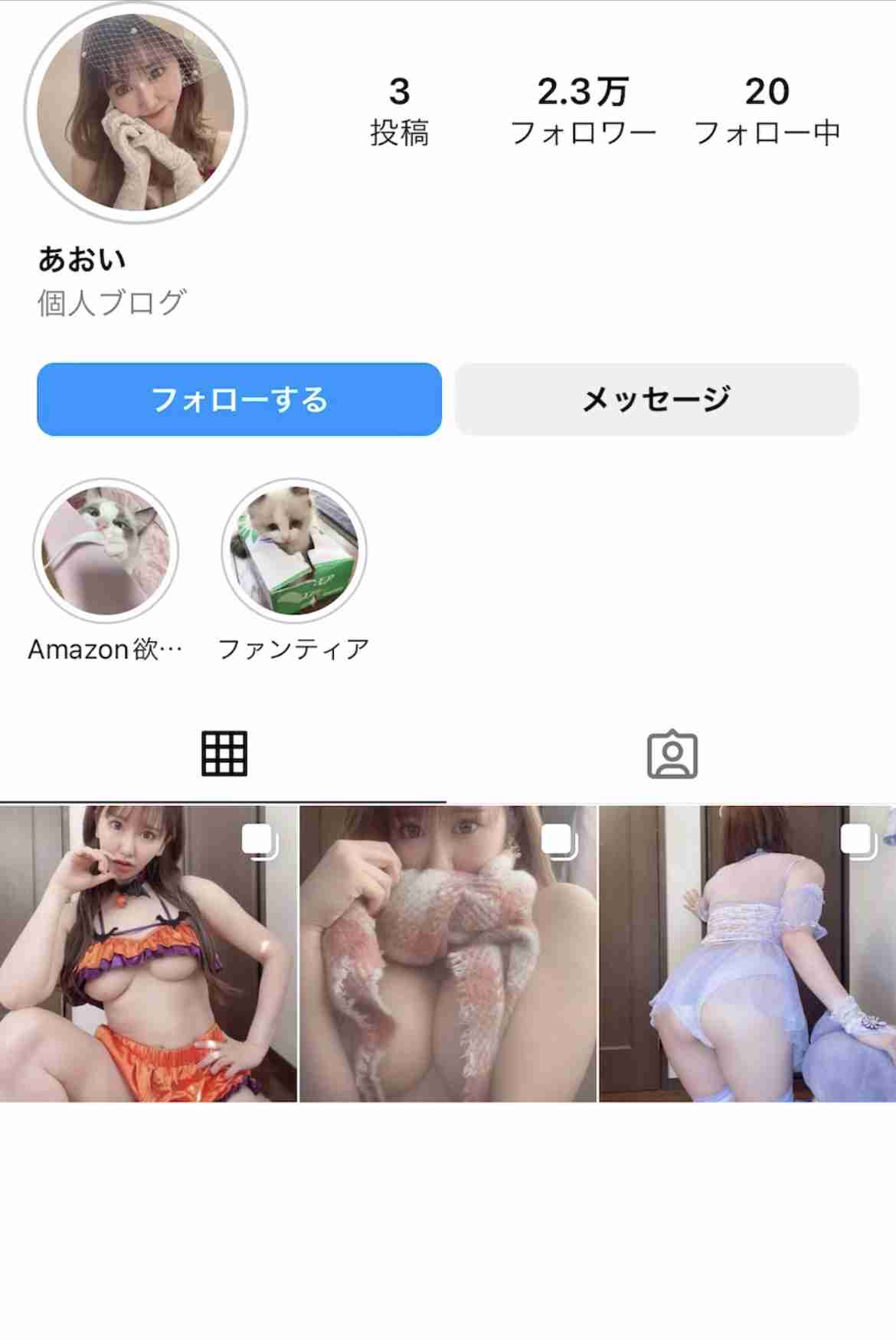896x1340 pixels.
Task: Open the ファンティア story highlight
Action: pos(294,551)
